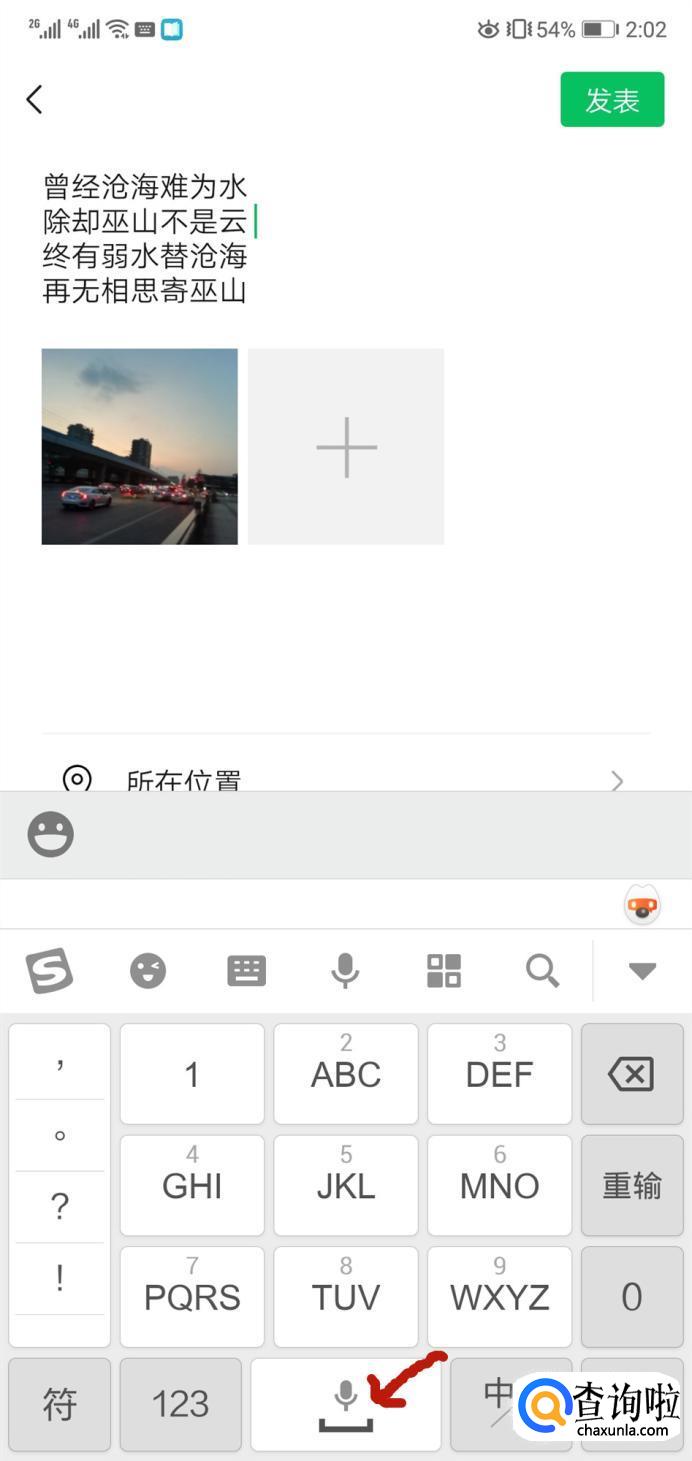The image size is (692, 1461).
Task: Open the emoji smiley picker
Action: (x=50, y=834)
